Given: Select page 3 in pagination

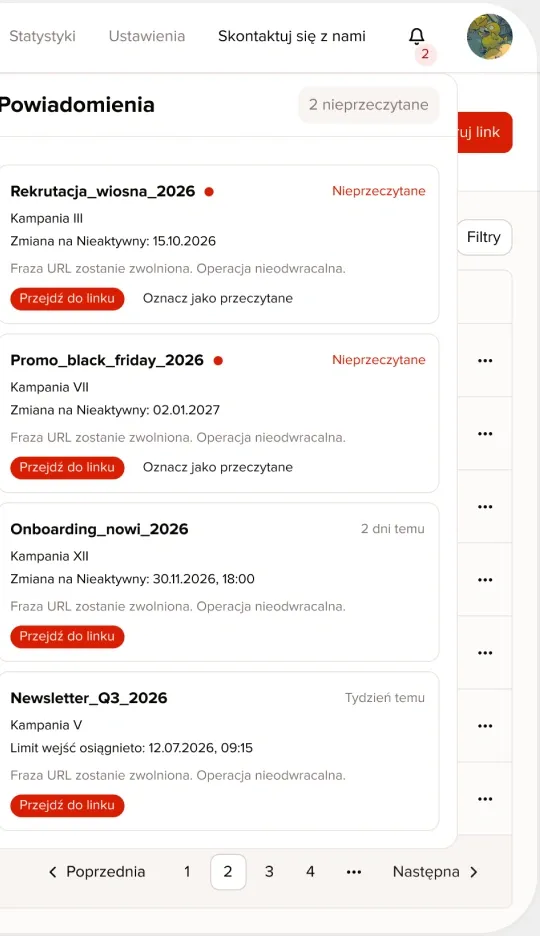Looking at the screenshot, I should point(269,872).
